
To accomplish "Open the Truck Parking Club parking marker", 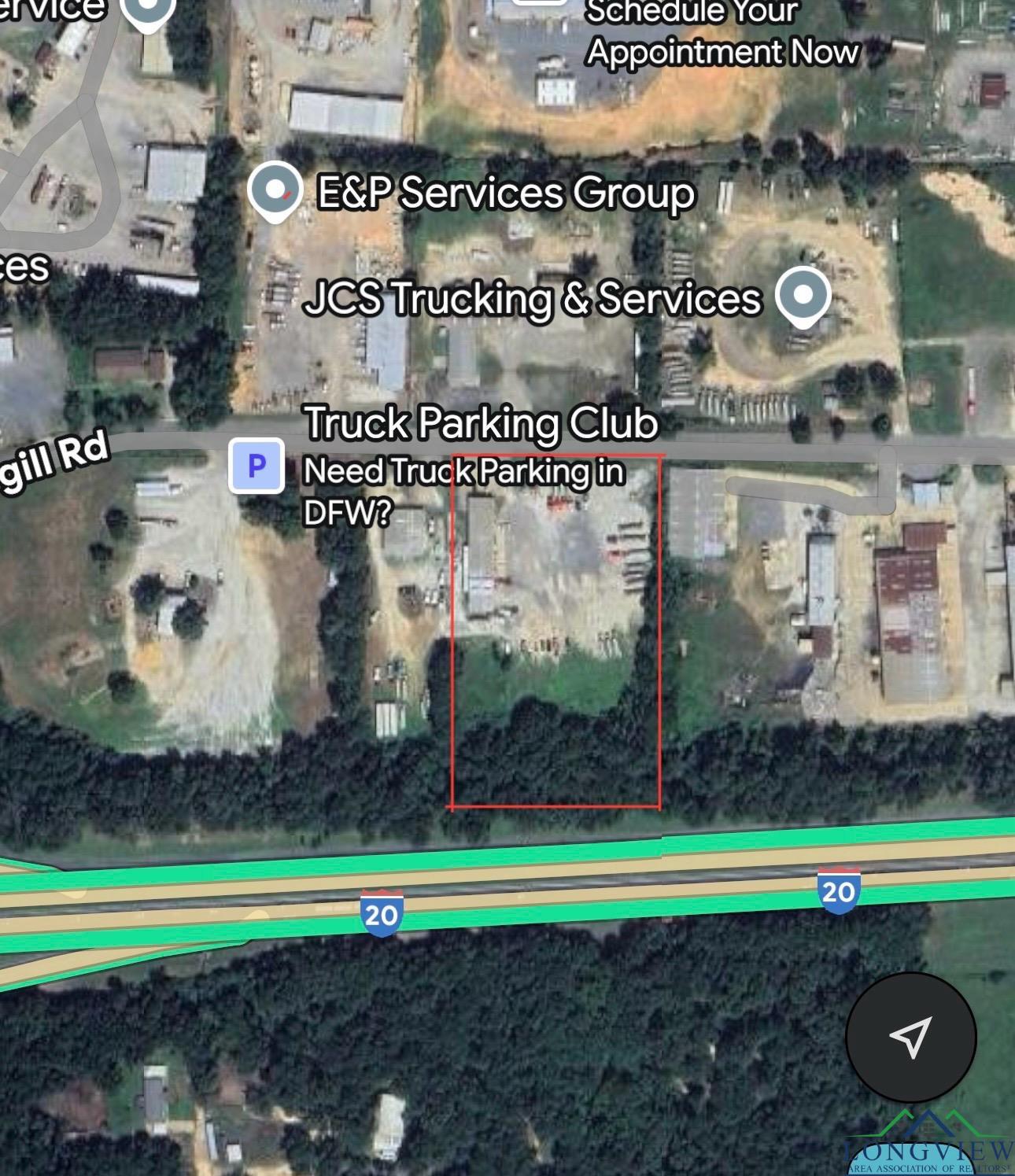I will tap(257, 466).
